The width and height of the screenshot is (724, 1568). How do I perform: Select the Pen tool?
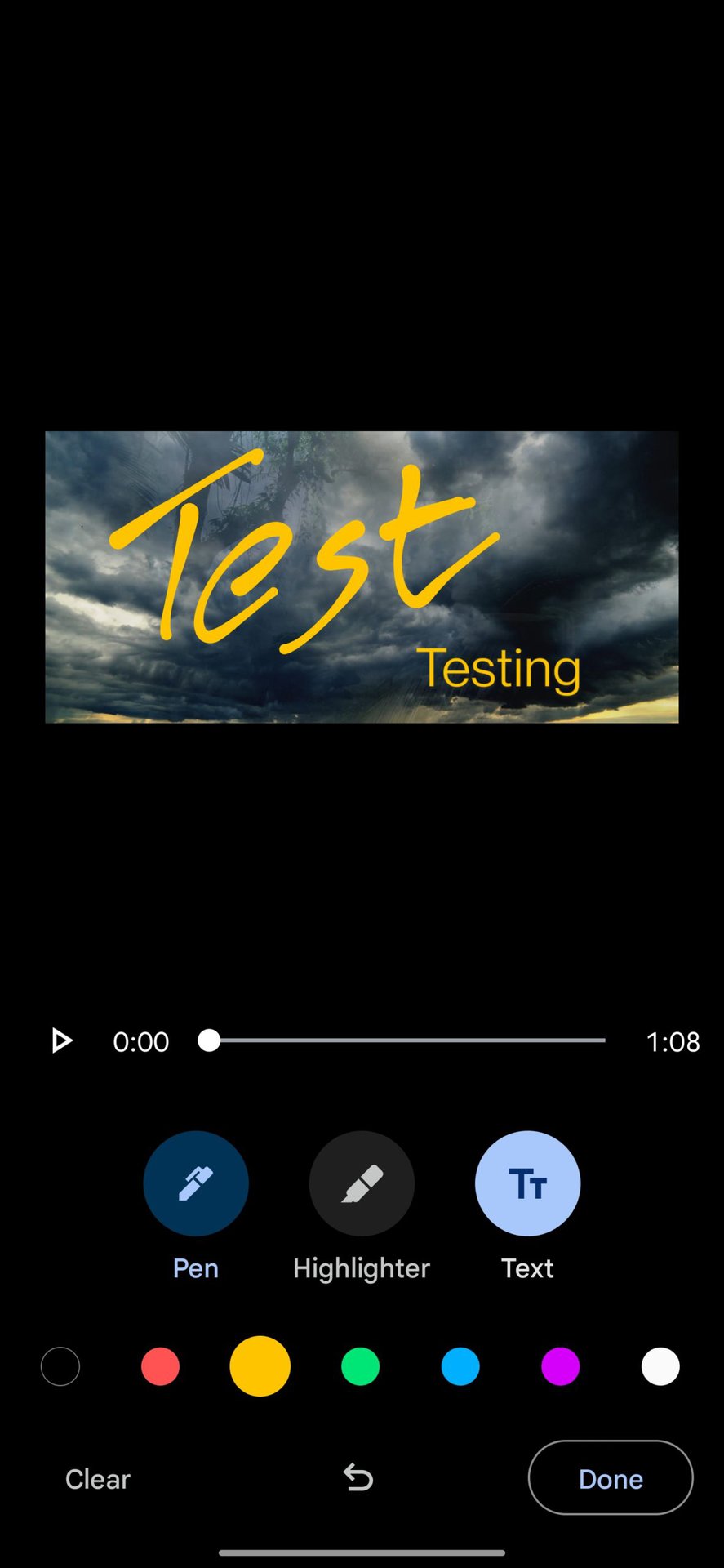coord(196,1183)
